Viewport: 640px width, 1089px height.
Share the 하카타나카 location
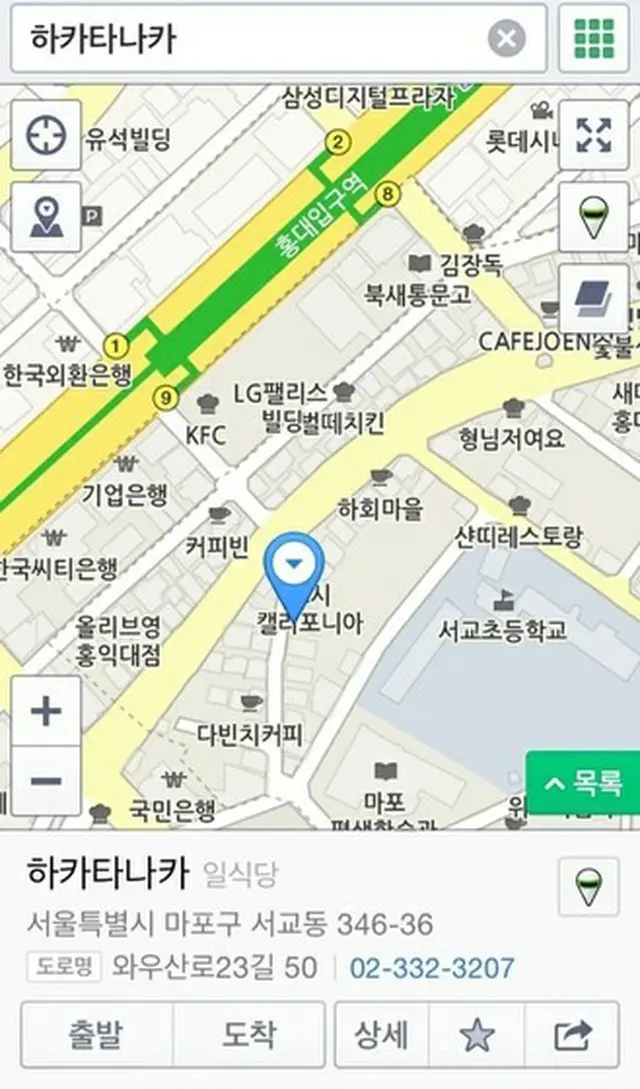click(x=572, y=1035)
